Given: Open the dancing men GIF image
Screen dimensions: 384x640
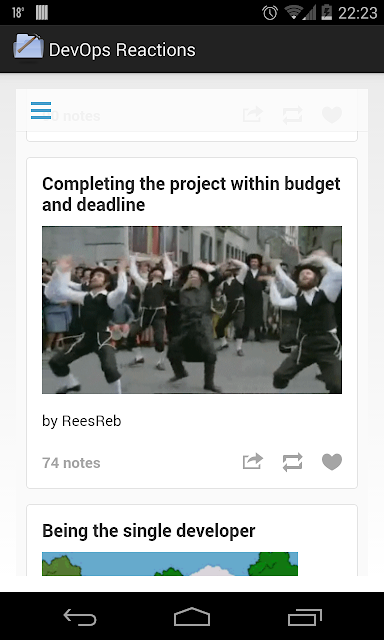Looking at the screenshot, I should point(192,310).
